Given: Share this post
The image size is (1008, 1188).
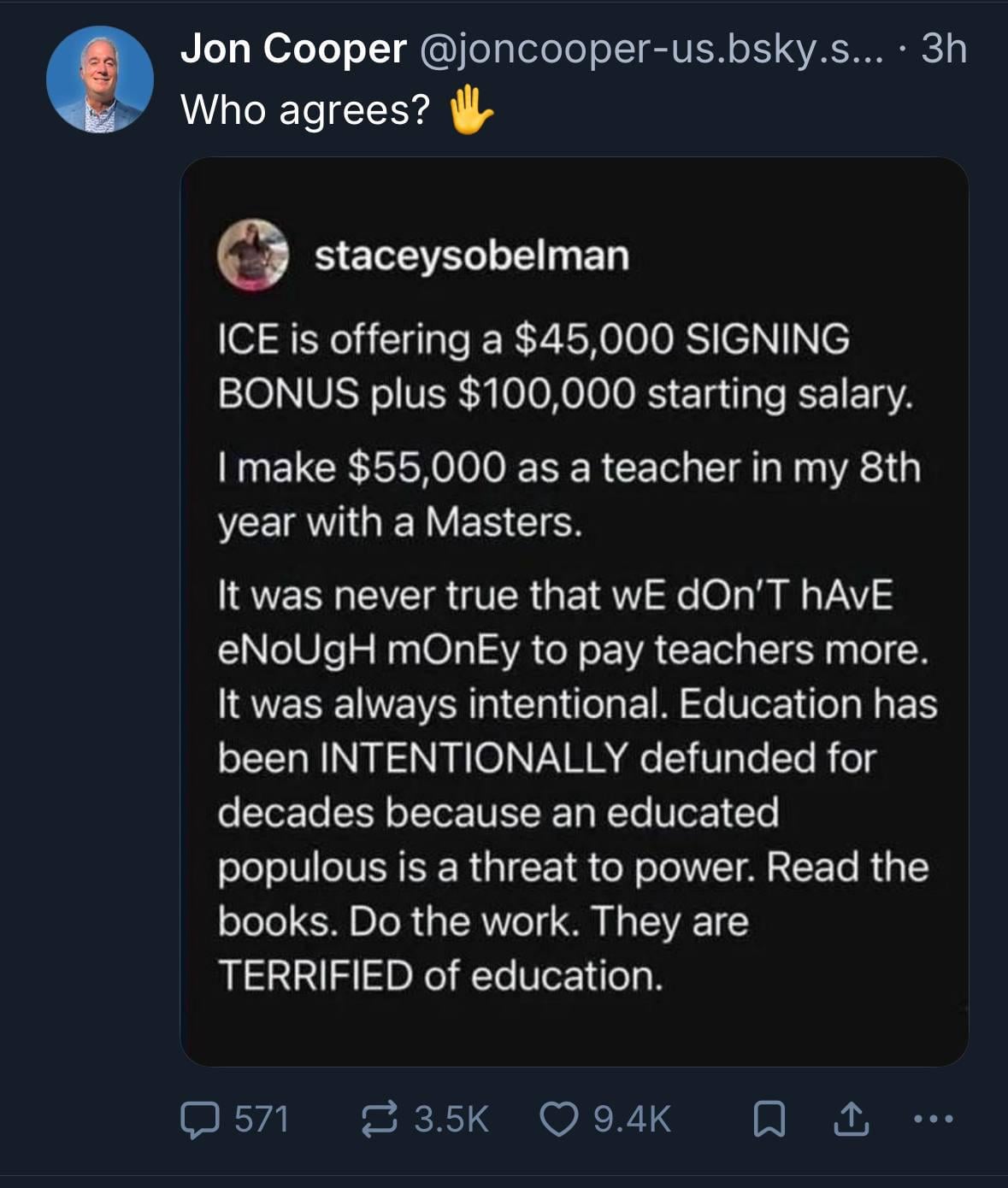Looking at the screenshot, I should point(851,1119).
